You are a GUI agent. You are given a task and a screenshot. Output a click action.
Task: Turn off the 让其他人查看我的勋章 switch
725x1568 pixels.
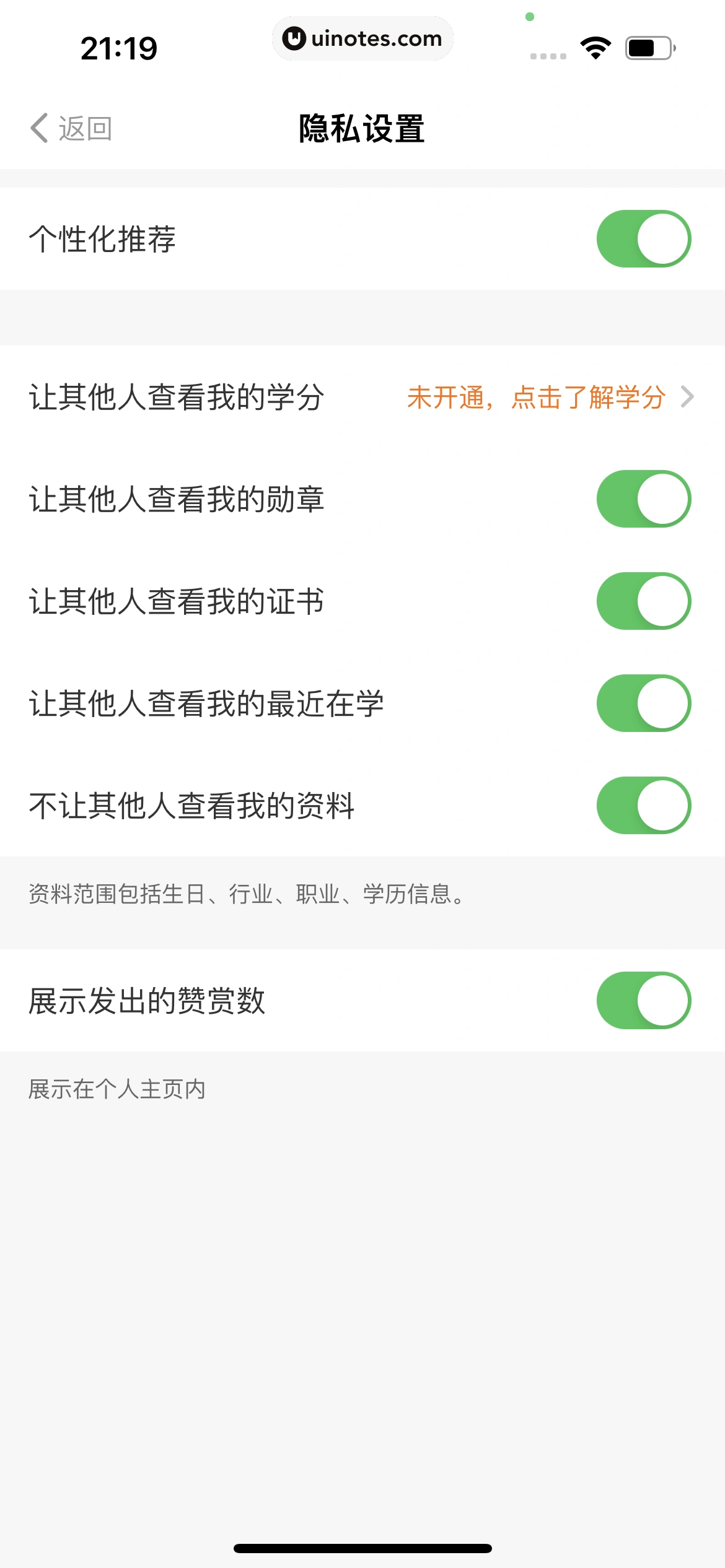[644, 499]
